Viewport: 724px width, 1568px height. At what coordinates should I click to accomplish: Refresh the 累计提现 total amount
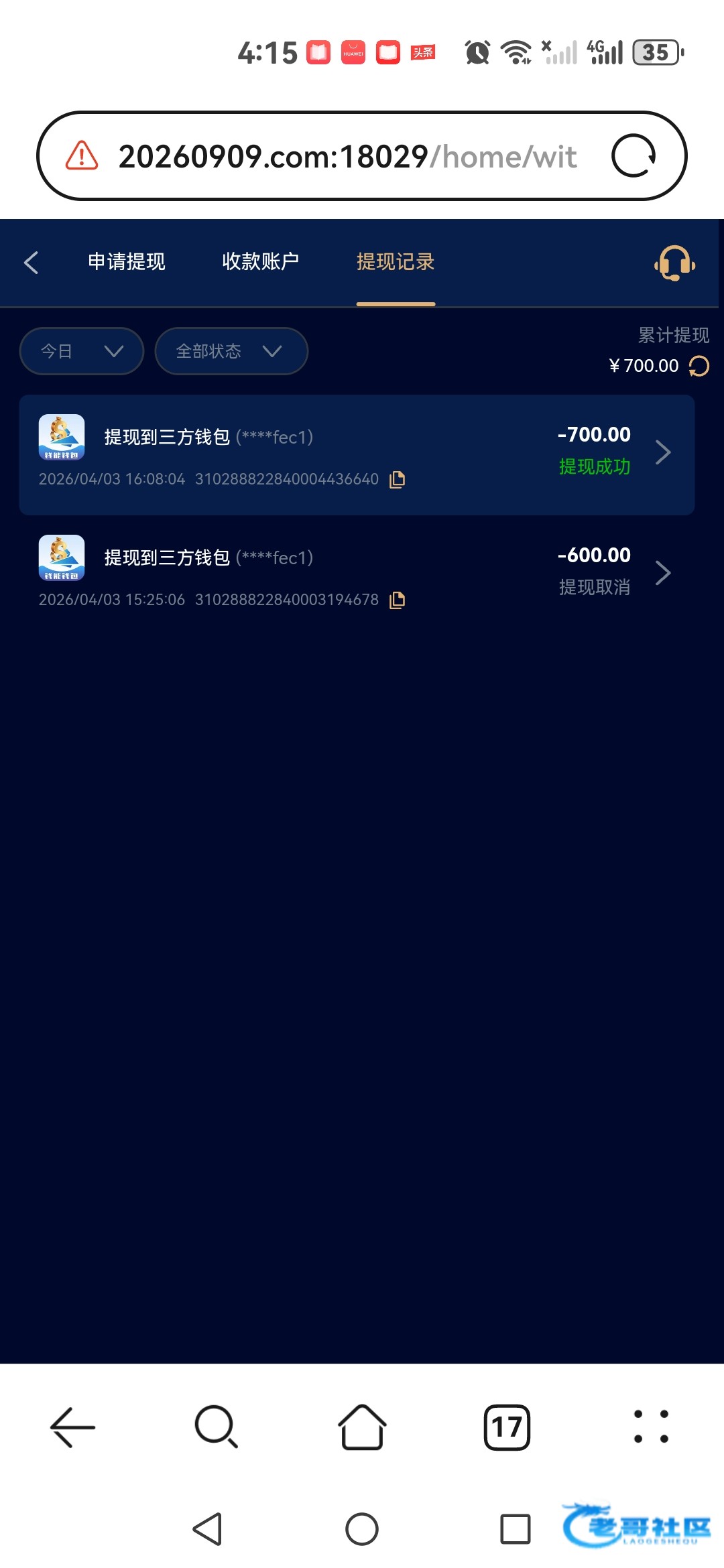(699, 366)
